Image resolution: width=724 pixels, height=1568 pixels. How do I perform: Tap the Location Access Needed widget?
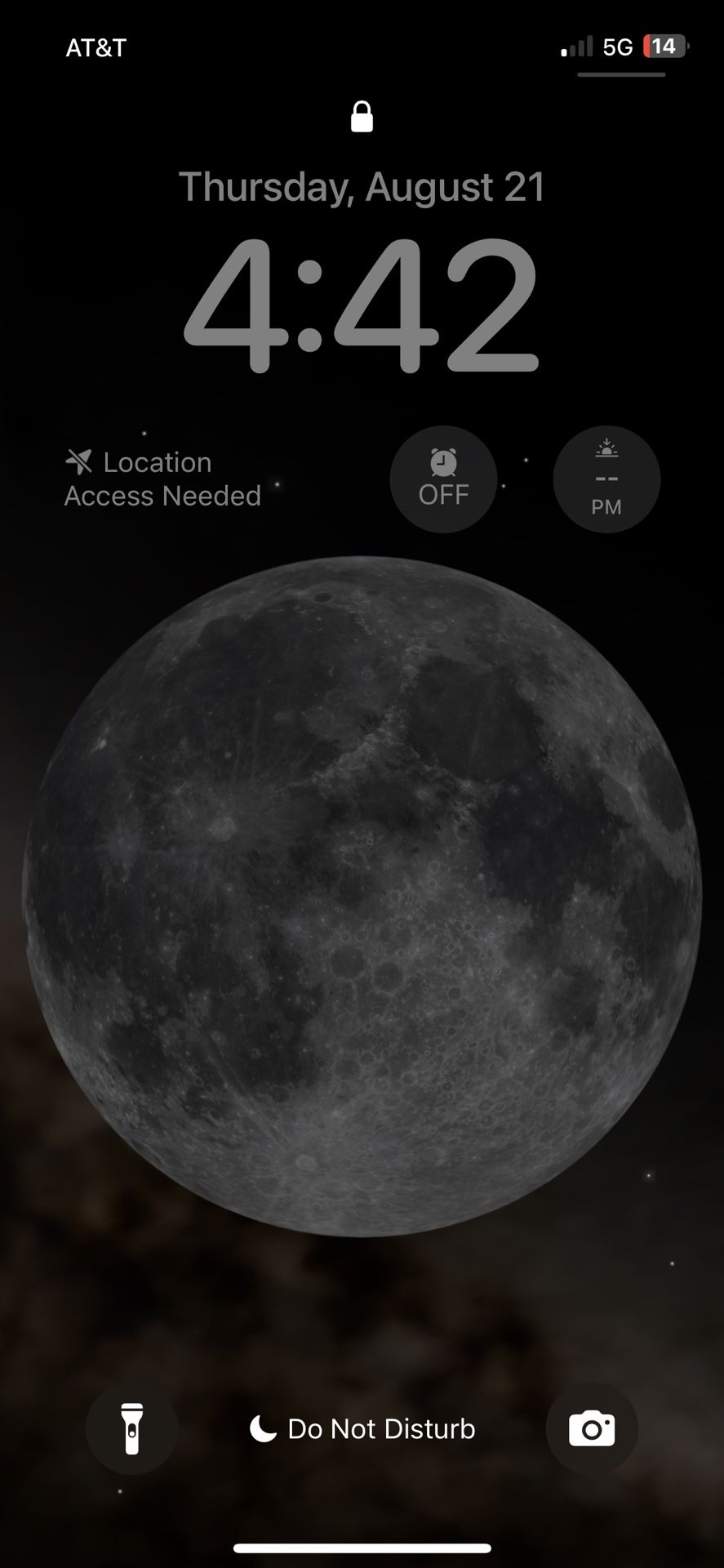point(163,479)
